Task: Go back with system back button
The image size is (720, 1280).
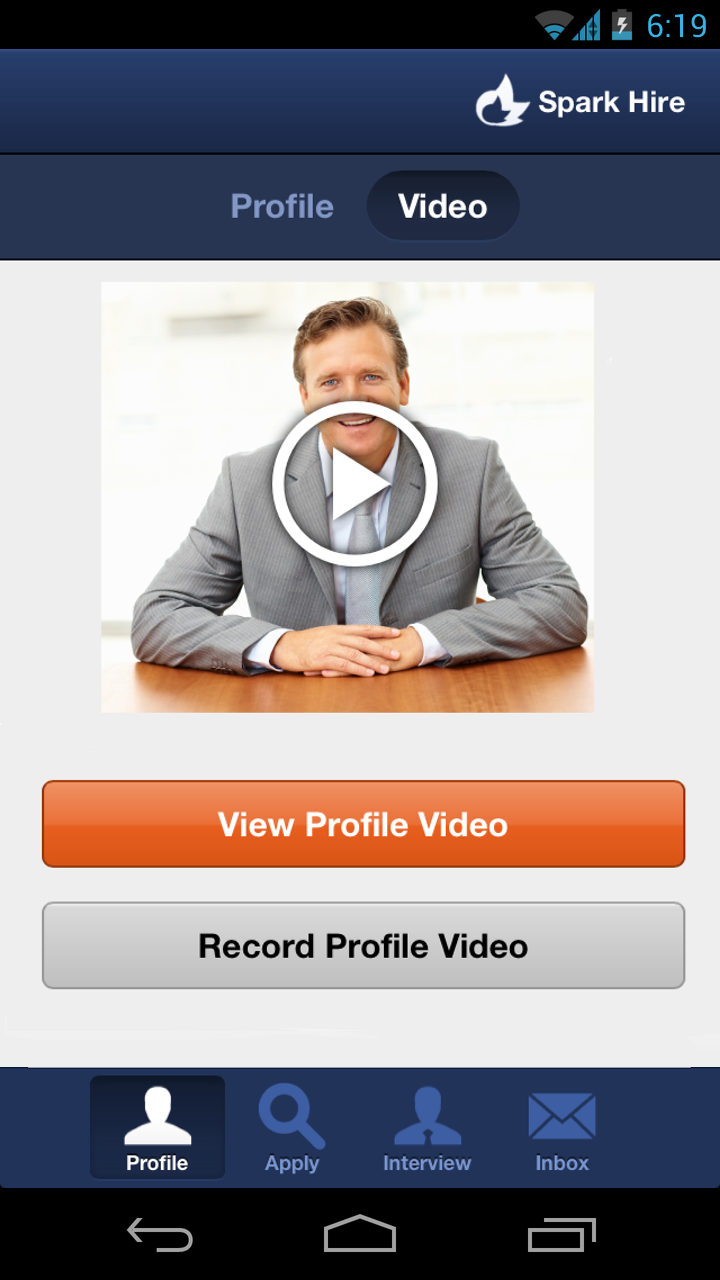Action: [x=160, y=1234]
